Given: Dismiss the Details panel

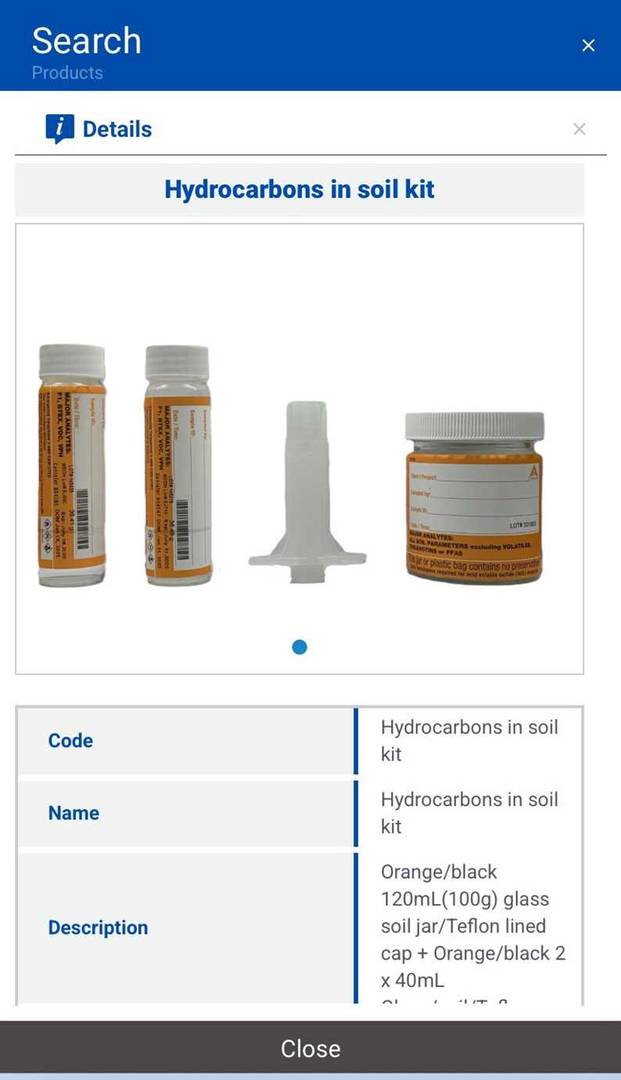Looking at the screenshot, I should (579, 129).
